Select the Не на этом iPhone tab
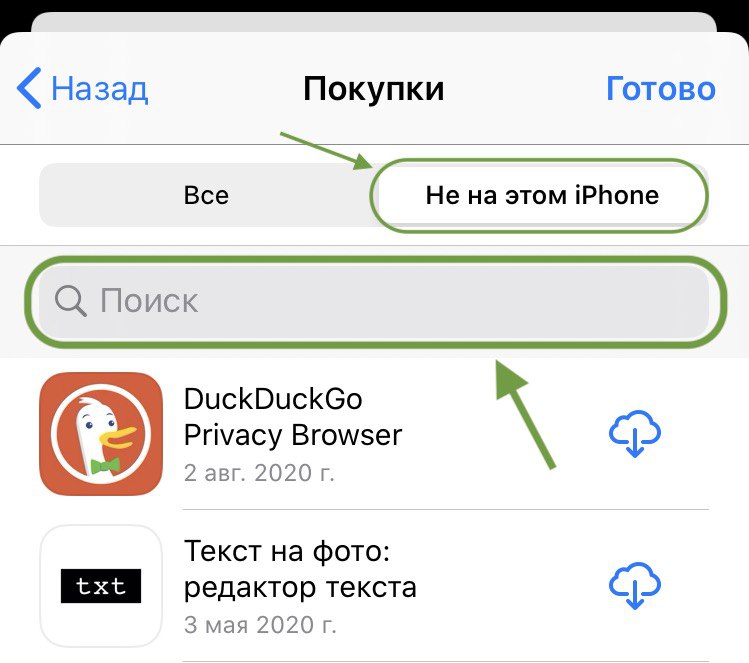The height and width of the screenshot is (663, 749). coord(541,195)
